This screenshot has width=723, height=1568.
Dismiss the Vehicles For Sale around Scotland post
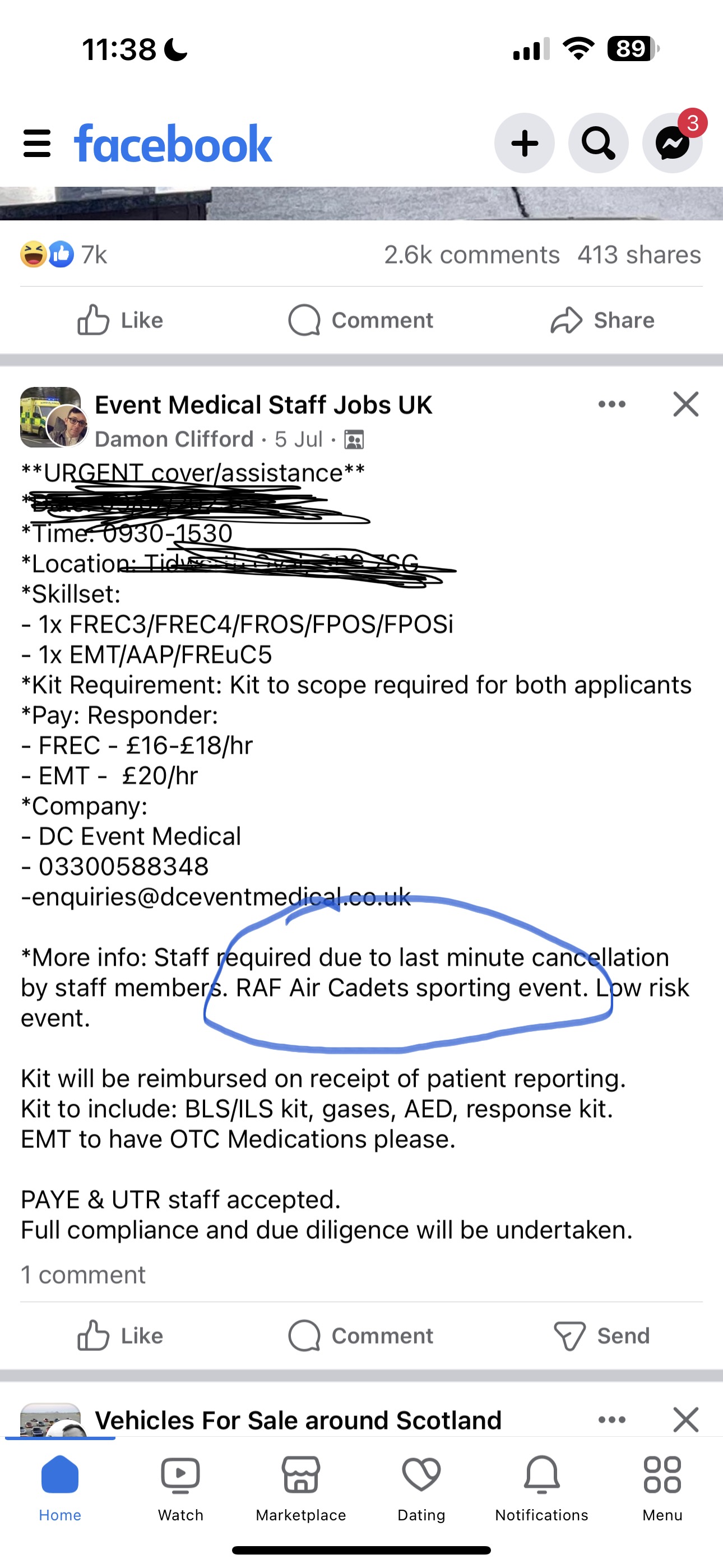point(686,1419)
